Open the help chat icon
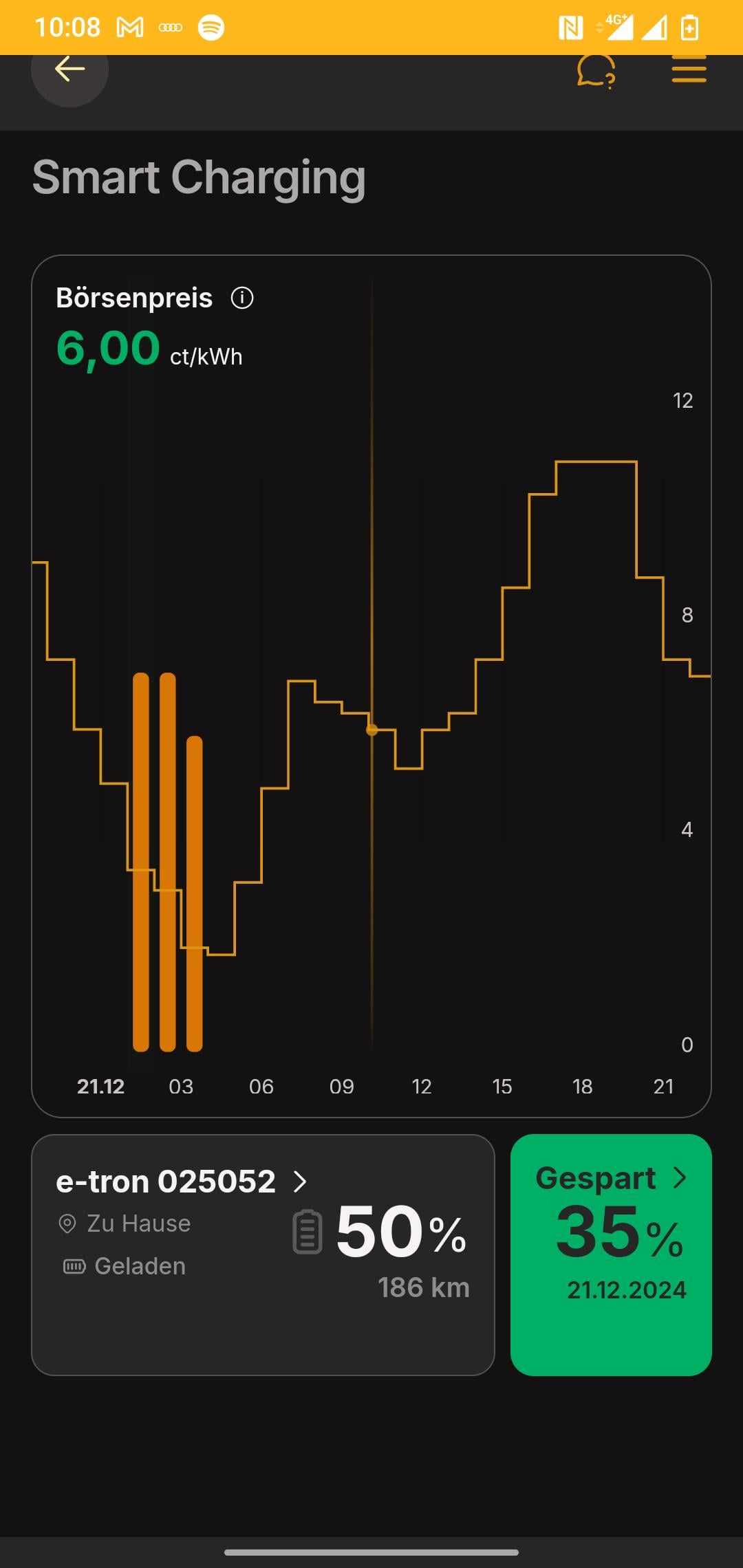The image size is (743, 1568). (x=596, y=70)
